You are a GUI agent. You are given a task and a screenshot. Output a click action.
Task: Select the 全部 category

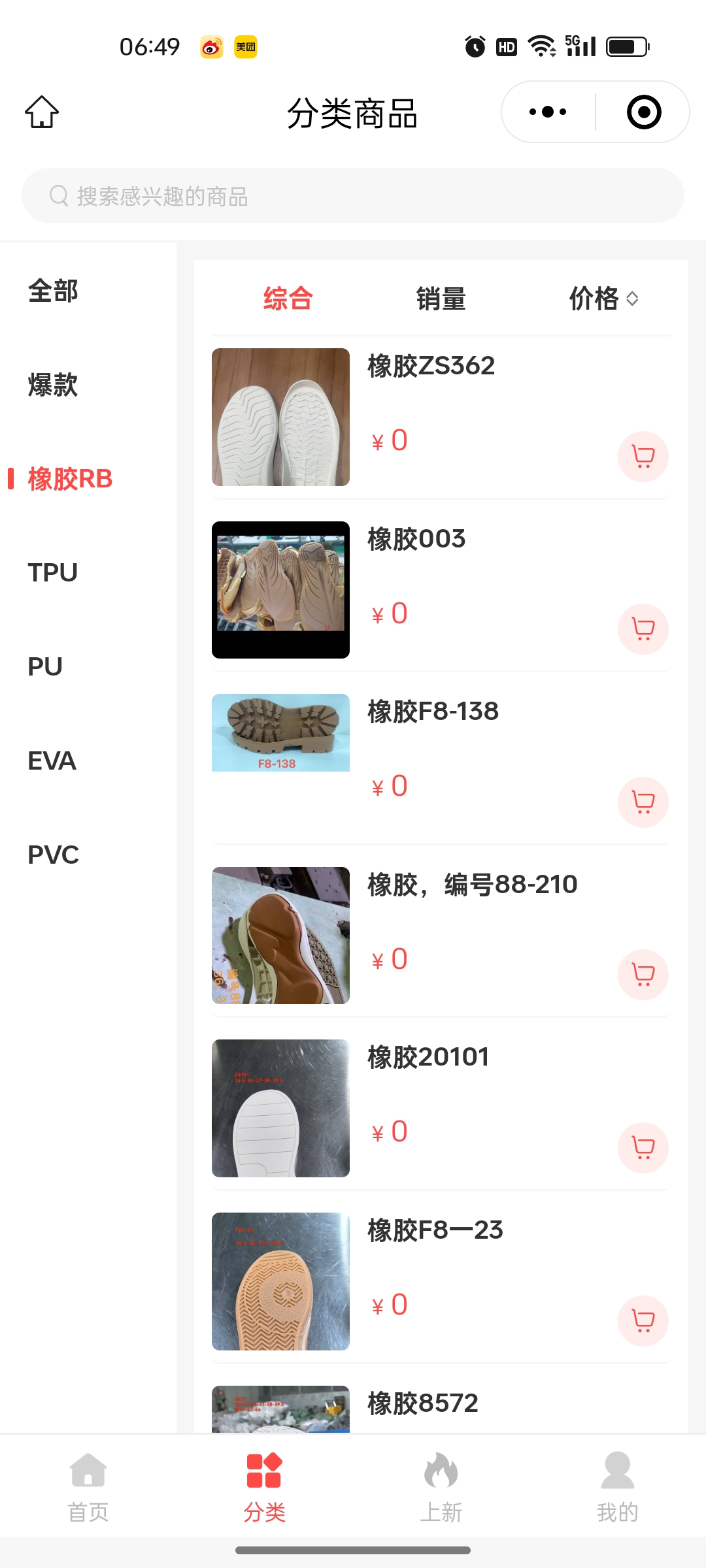(53, 291)
